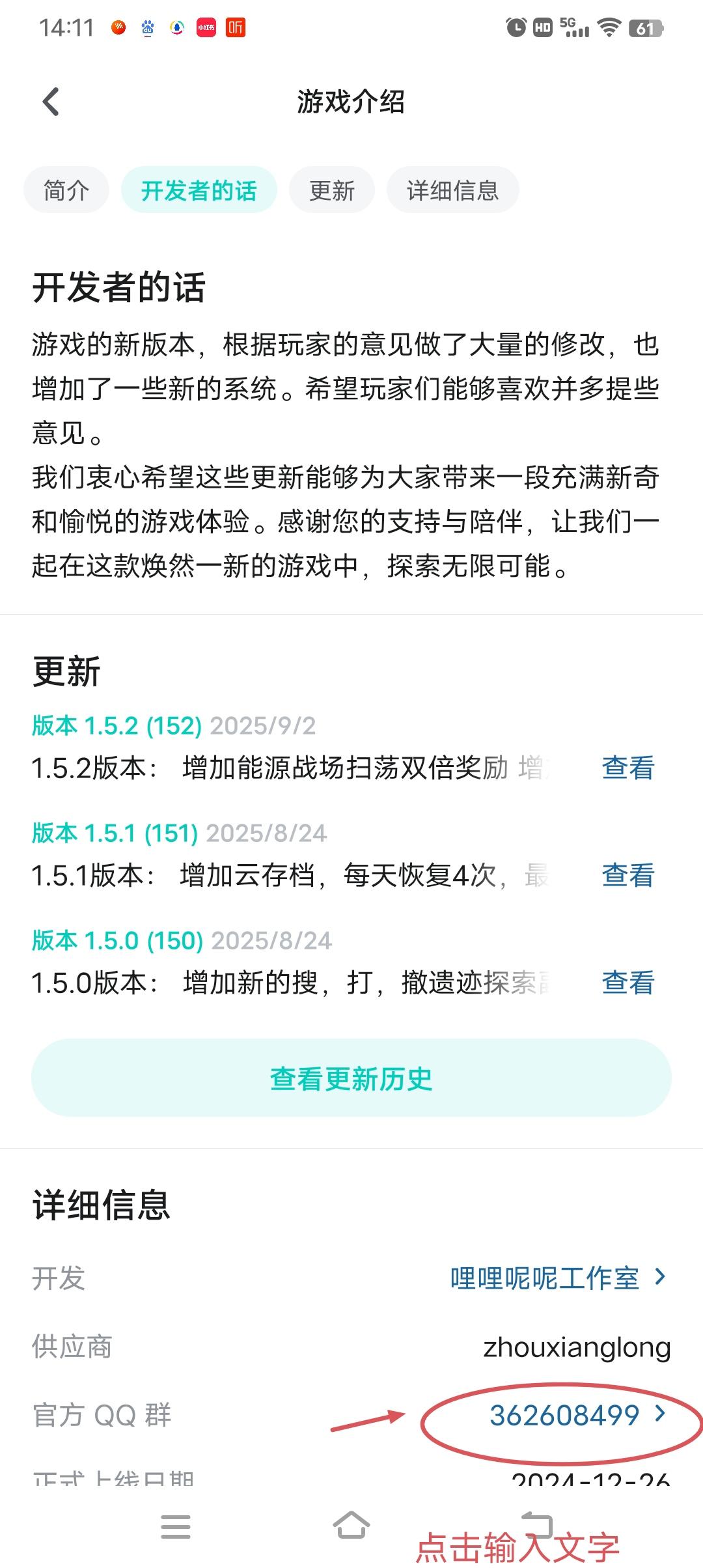Switch to the 更新 tab

click(331, 190)
